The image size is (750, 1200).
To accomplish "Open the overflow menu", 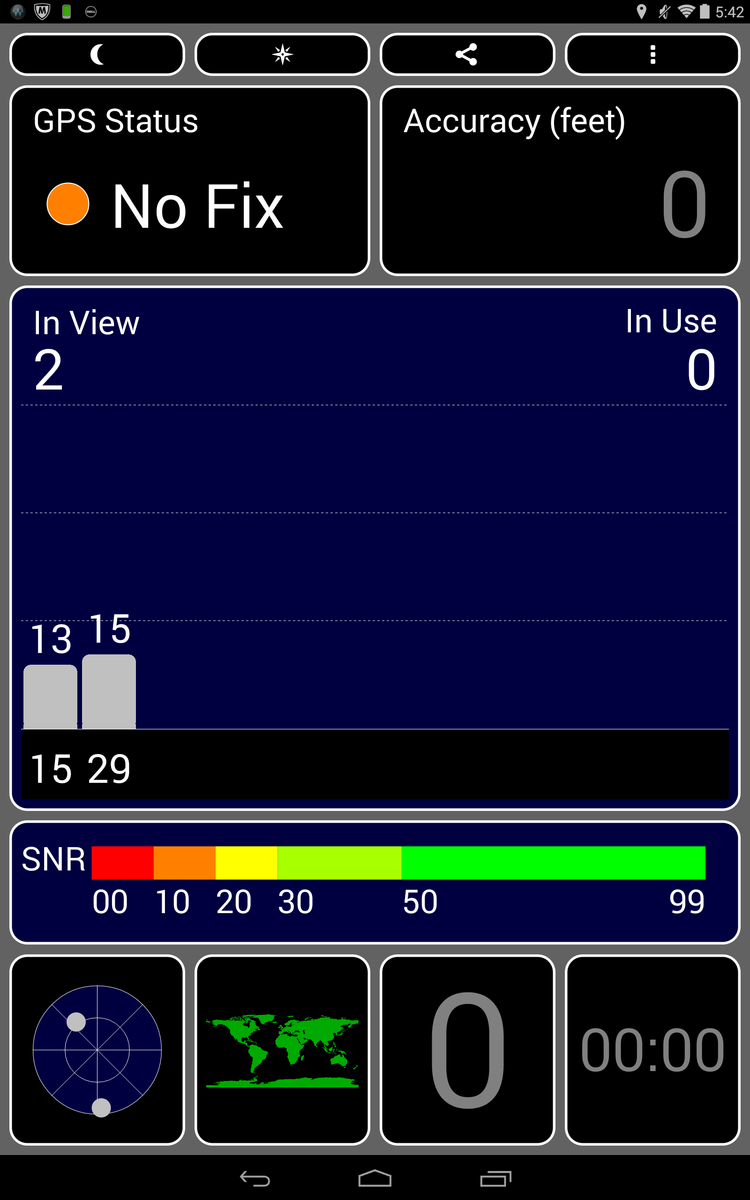I will point(652,55).
